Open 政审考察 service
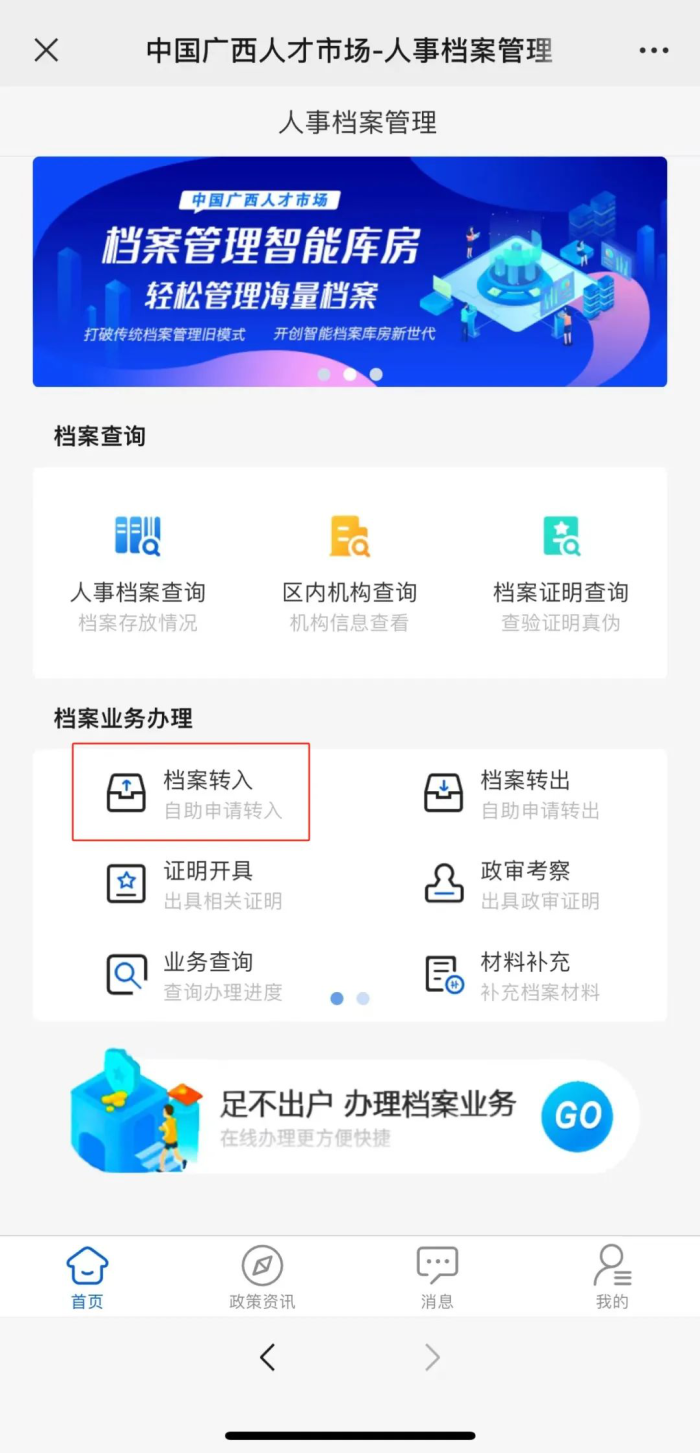Viewport: 700px width, 1453px height. [x=510, y=884]
